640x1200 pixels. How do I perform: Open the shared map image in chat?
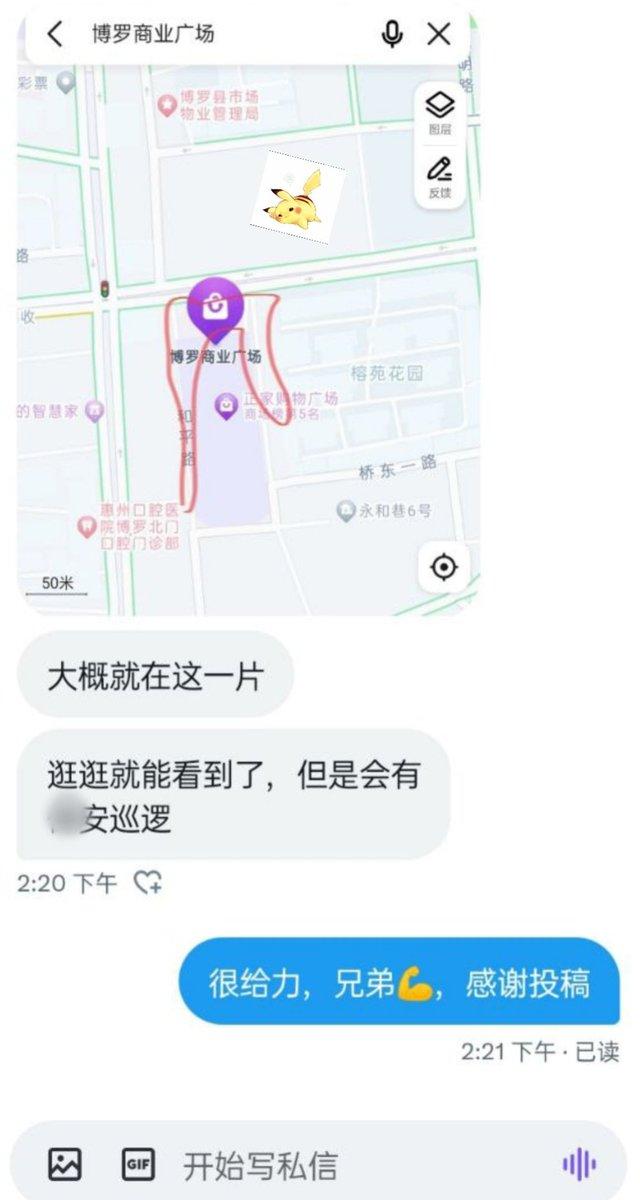(248, 330)
